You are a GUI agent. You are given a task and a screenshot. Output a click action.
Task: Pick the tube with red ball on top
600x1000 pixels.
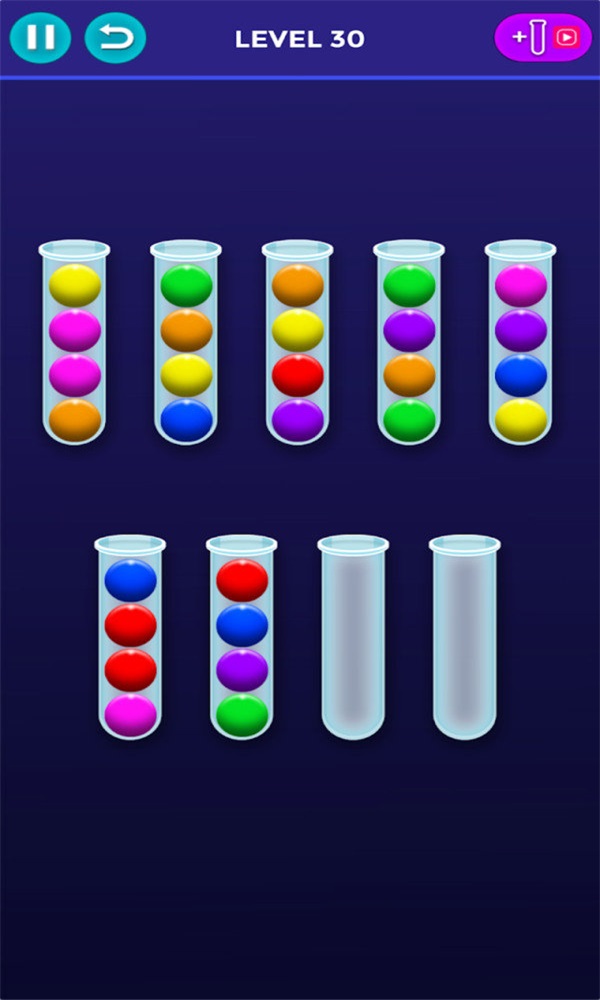tap(242, 638)
